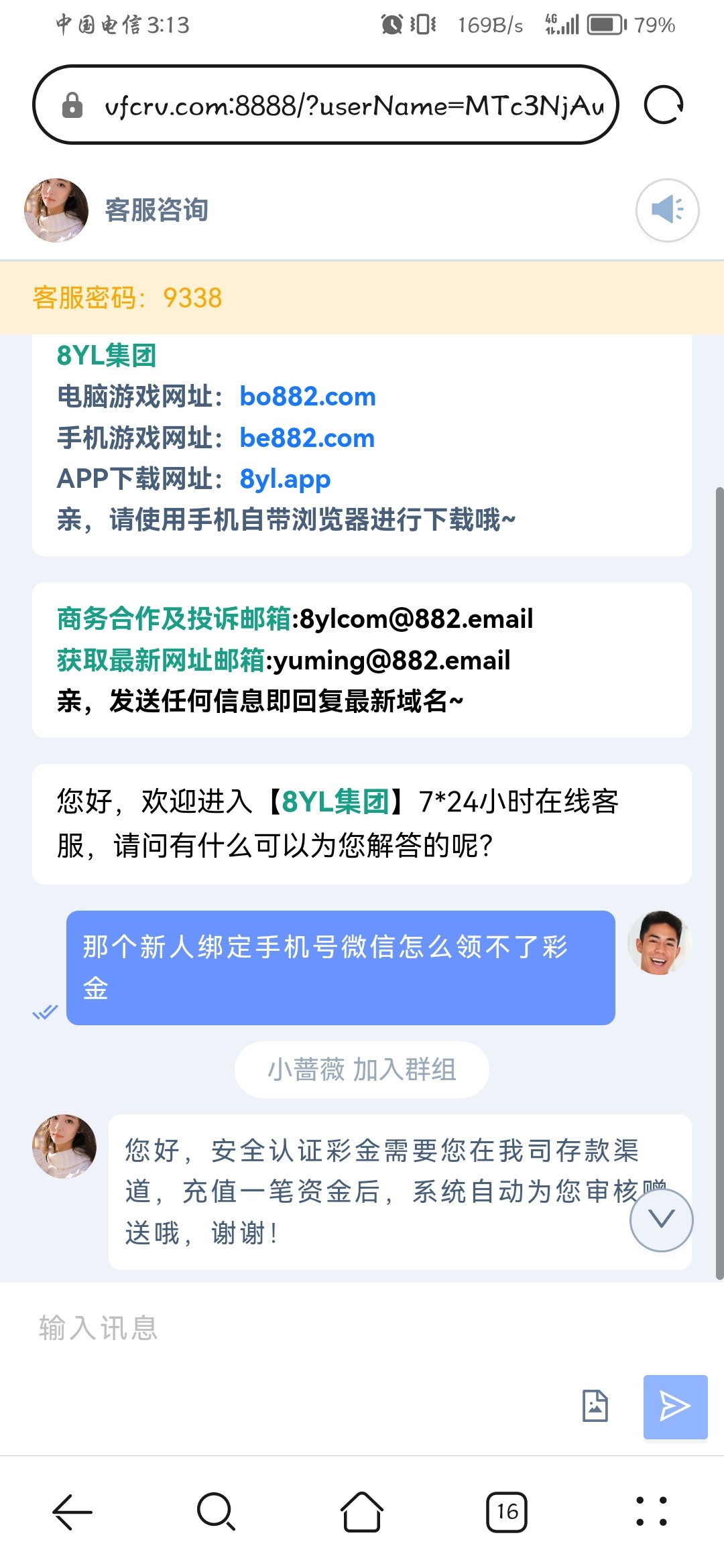Toggle the chat sound speaker icon

pos(667,210)
